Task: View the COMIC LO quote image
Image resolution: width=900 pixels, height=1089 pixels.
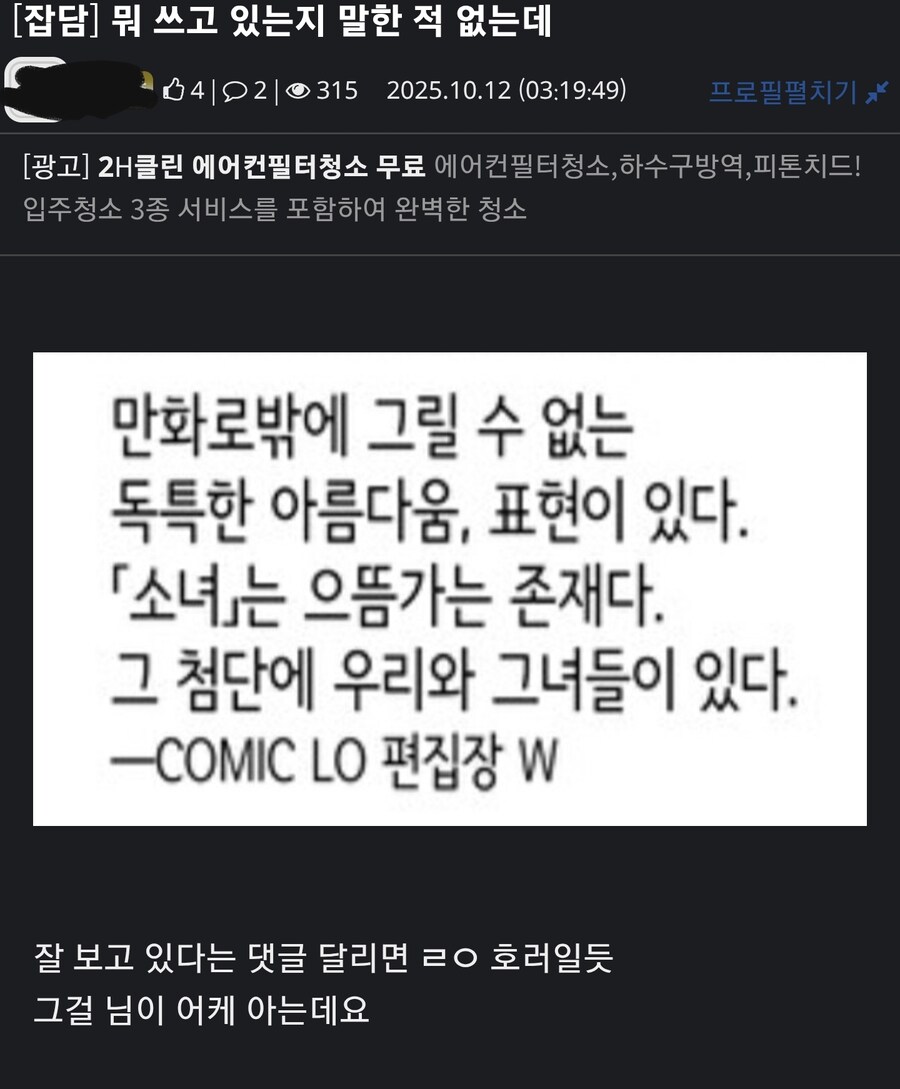Action: pyautogui.click(x=449, y=588)
